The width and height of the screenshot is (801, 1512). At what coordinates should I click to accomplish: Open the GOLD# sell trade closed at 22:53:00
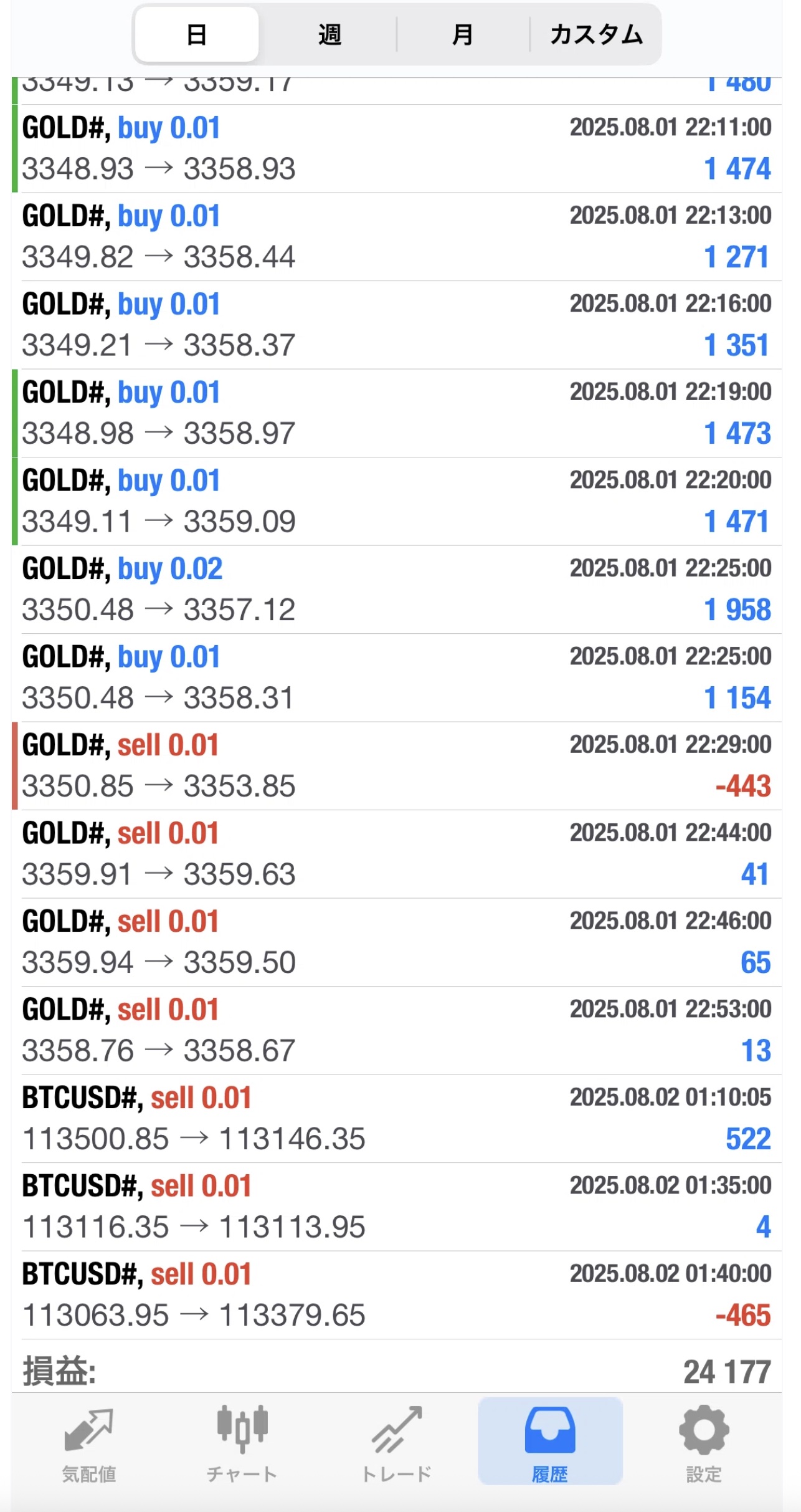[x=396, y=1030]
